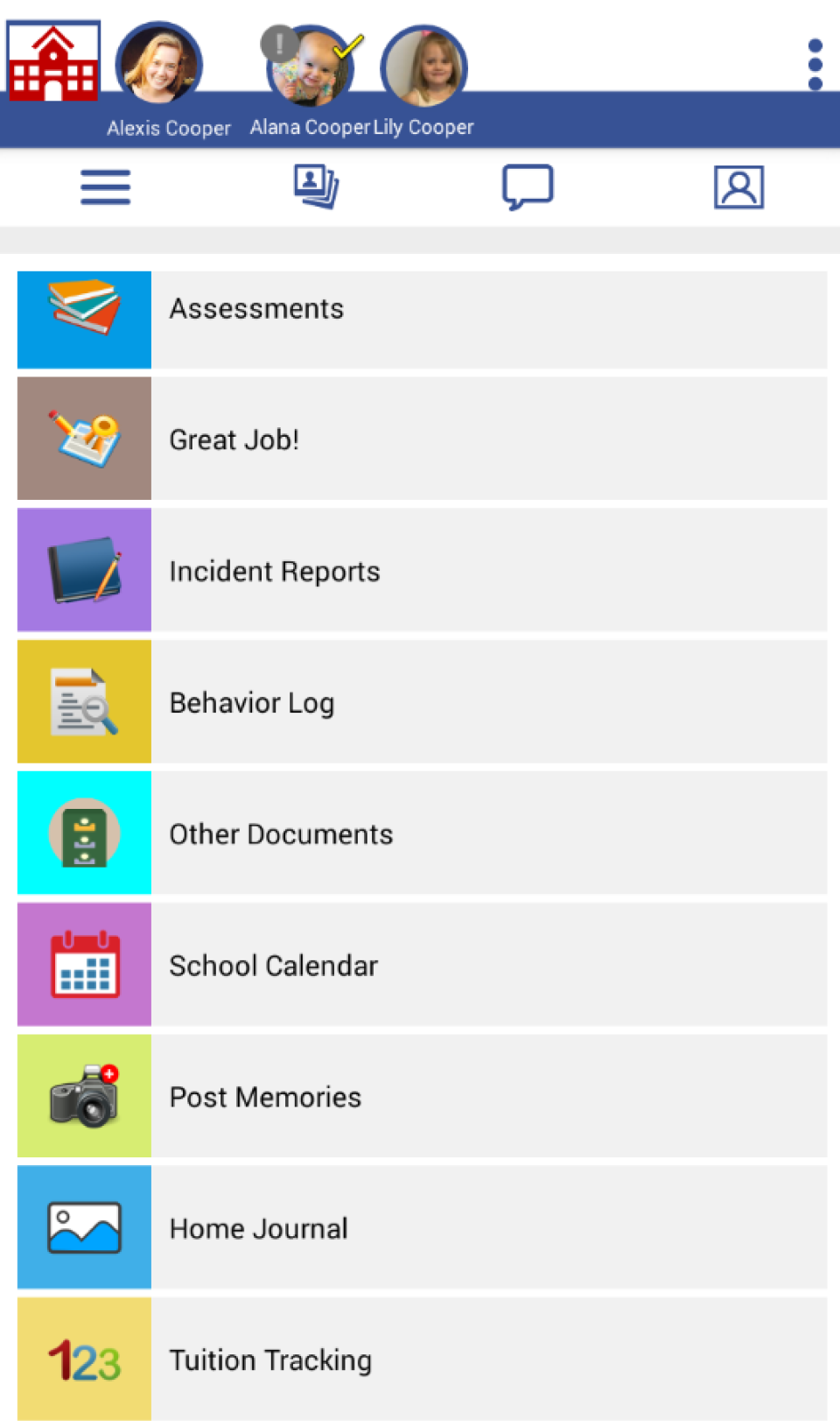The width and height of the screenshot is (840, 1427).
Task: Open the Behavior Log
Action: pos(422,701)
